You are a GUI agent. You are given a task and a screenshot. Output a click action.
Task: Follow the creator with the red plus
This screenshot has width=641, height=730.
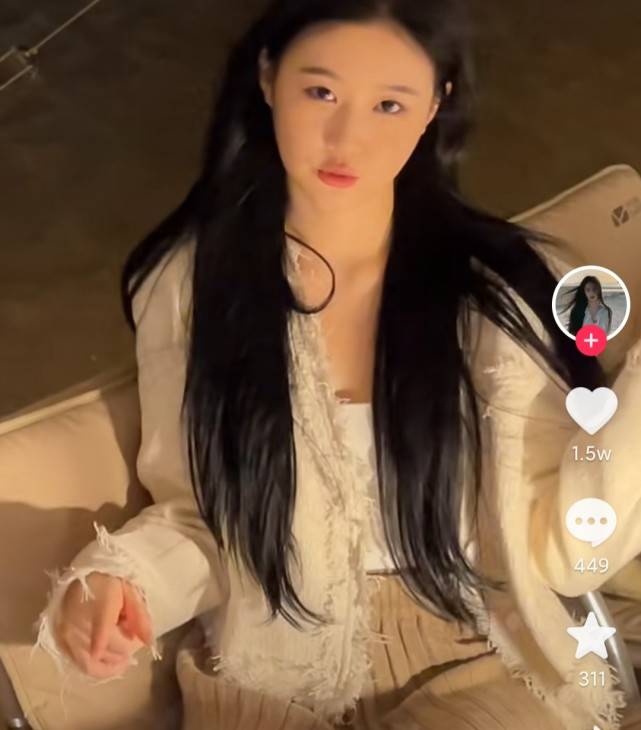coord(591,341)
